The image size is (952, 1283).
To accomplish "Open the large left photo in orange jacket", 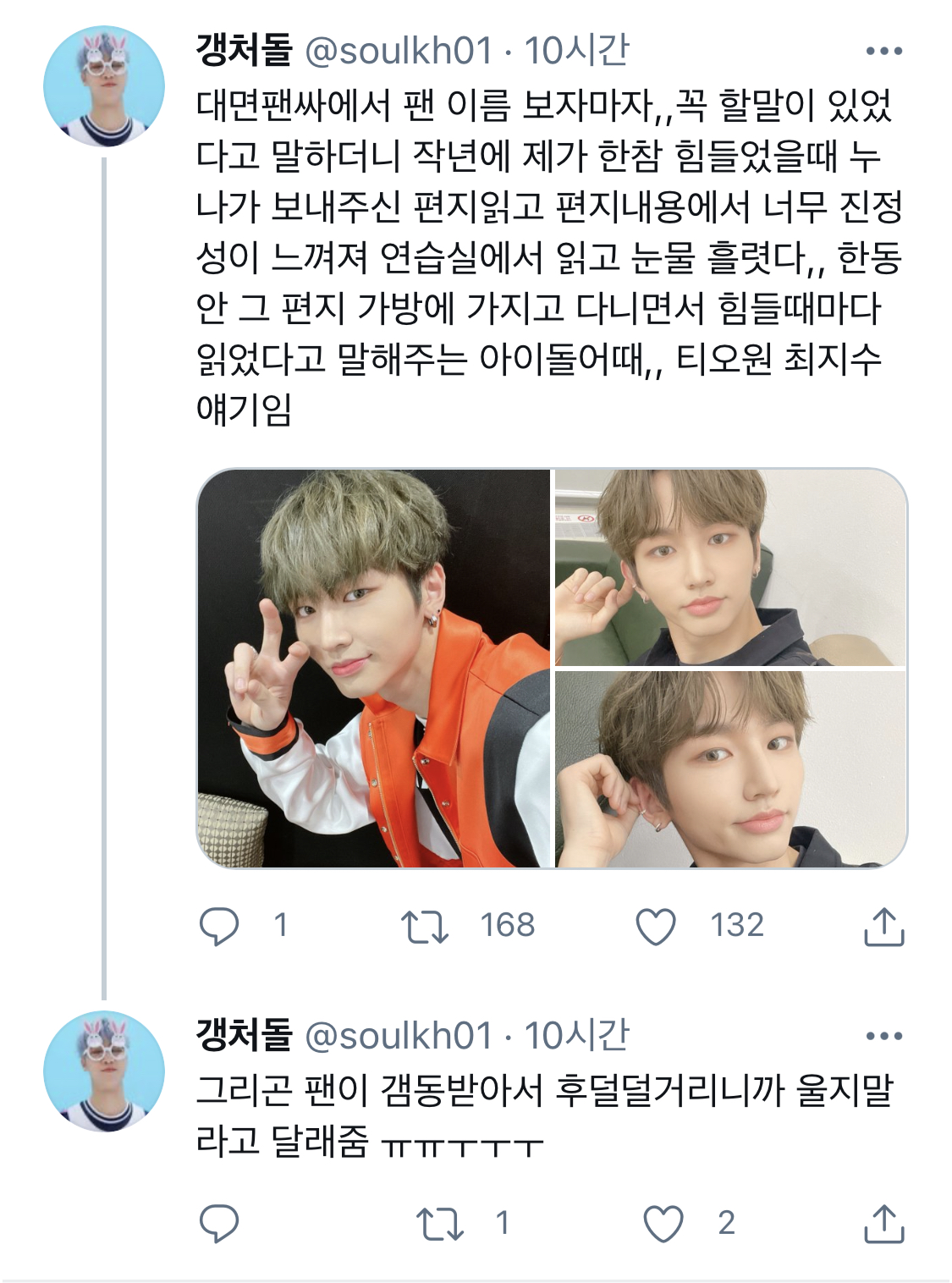I will click(374, 668).
